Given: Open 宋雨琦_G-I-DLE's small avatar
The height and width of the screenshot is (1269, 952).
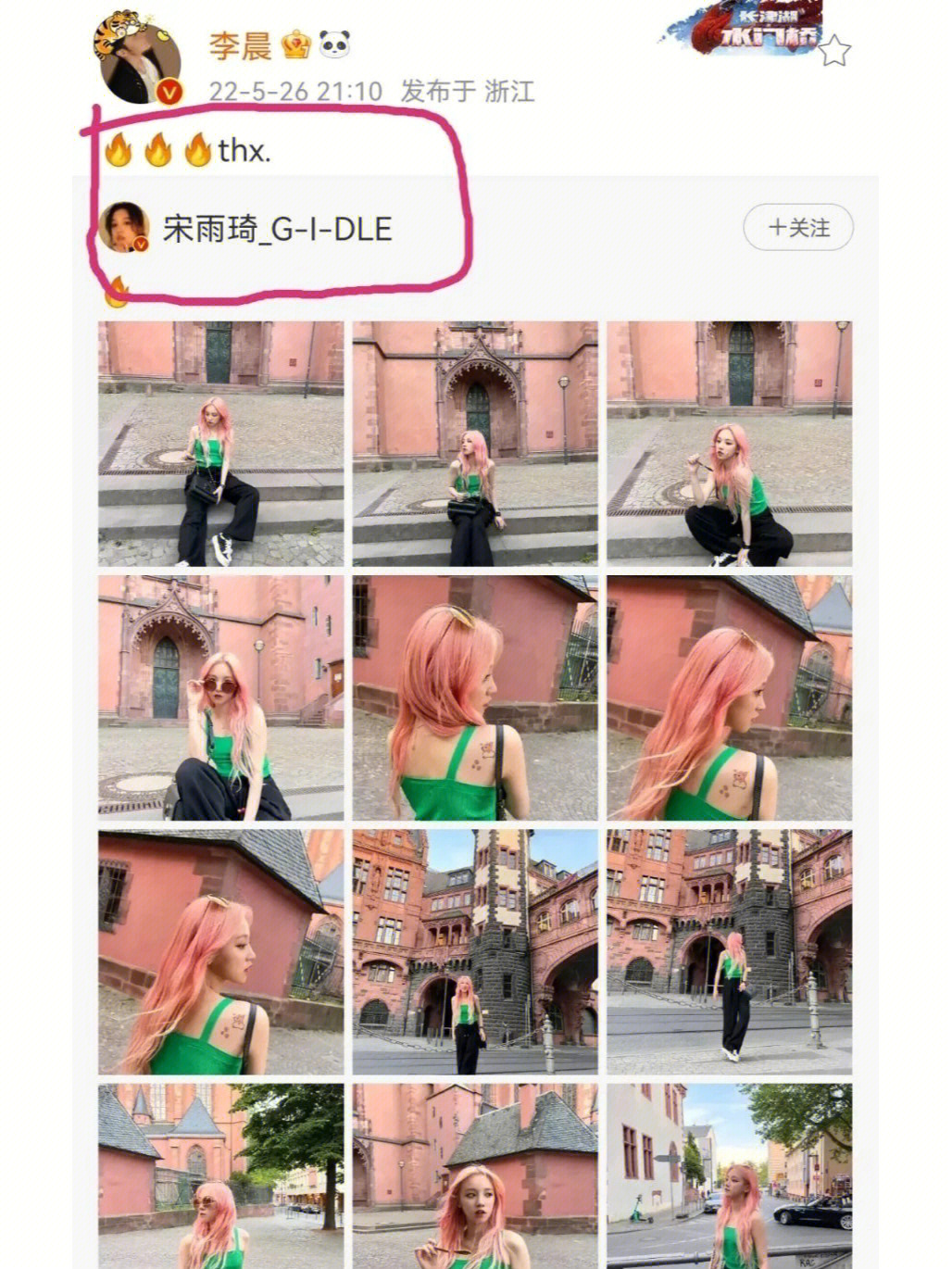Looking at the screenshot, I should click(x=123, y=228).
